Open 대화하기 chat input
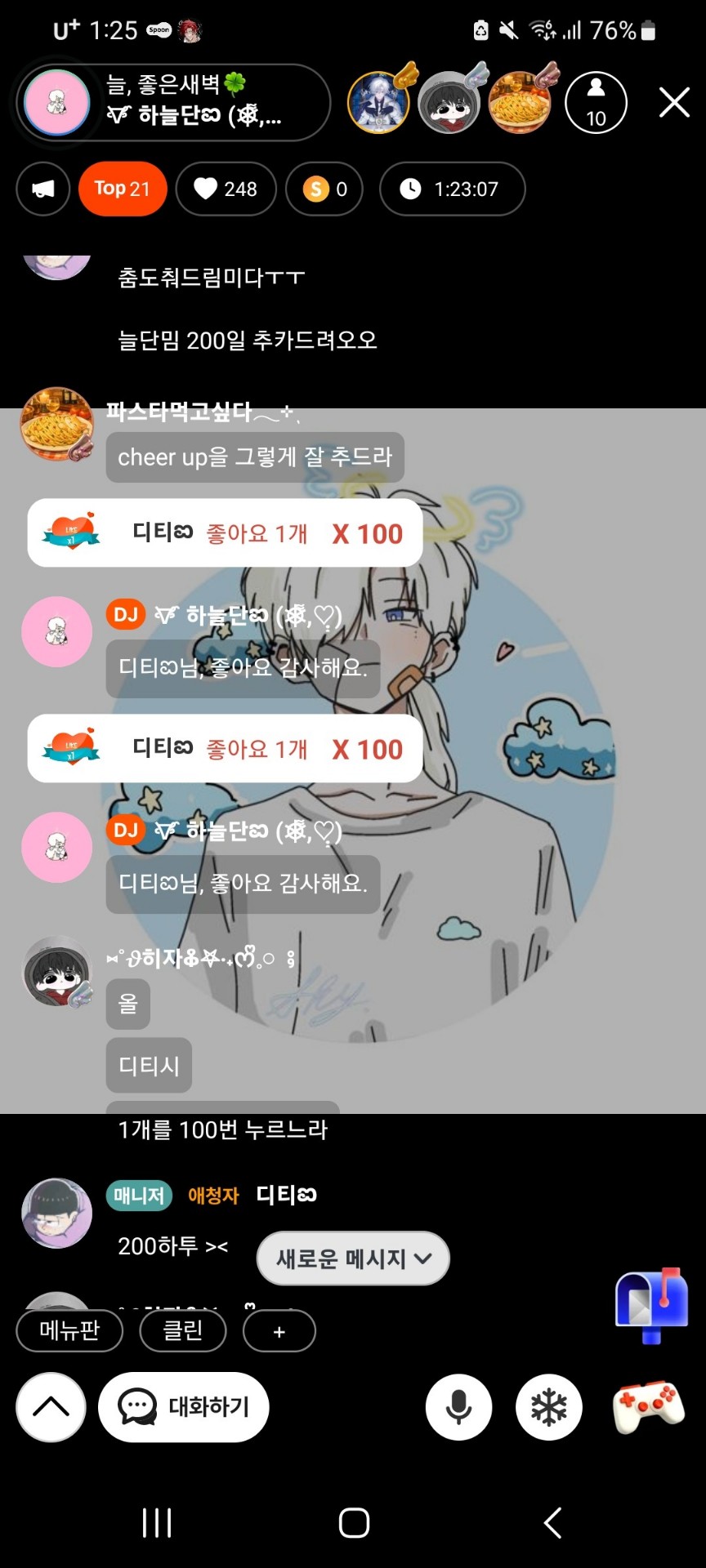This screenshot has width=706, height=1568. [x=184, y=1406]
